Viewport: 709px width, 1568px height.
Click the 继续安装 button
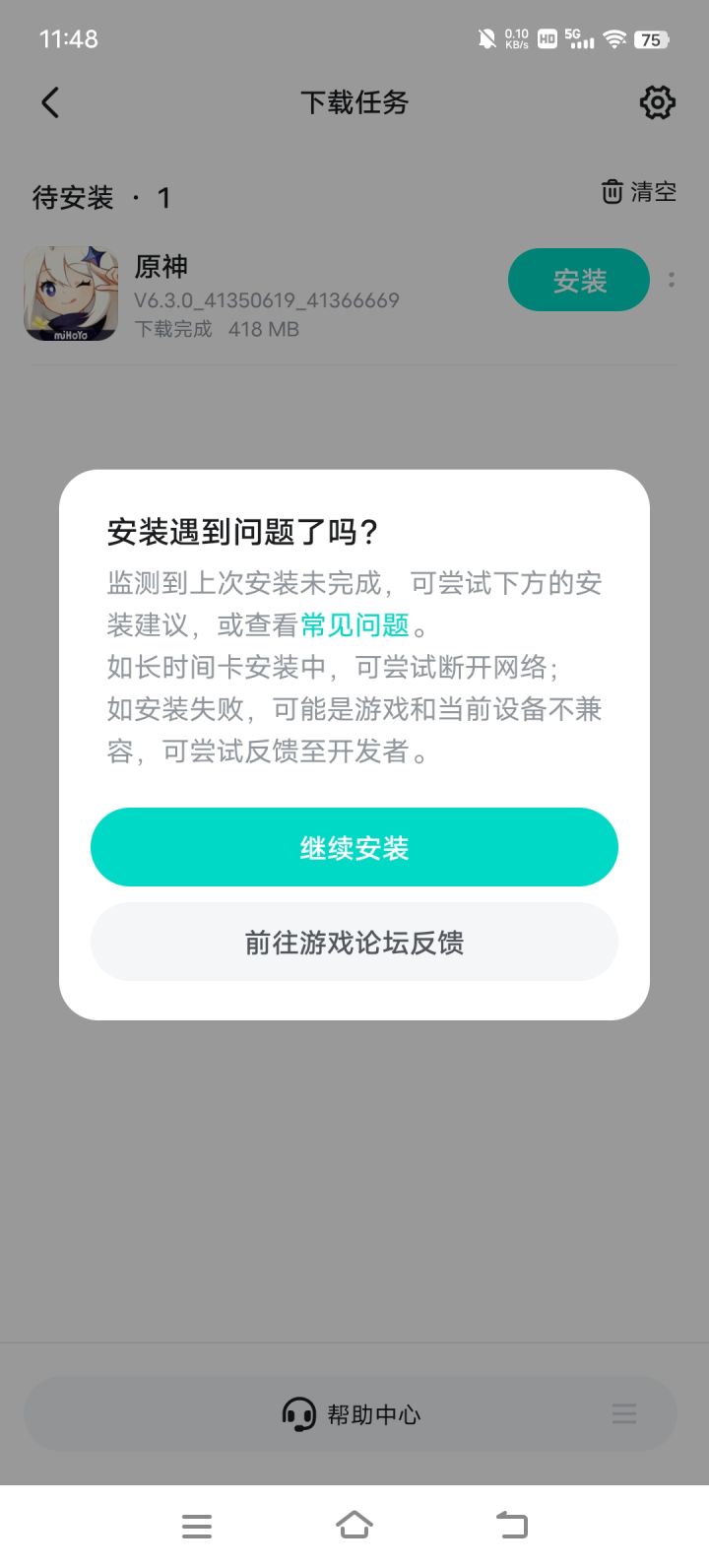354,846
